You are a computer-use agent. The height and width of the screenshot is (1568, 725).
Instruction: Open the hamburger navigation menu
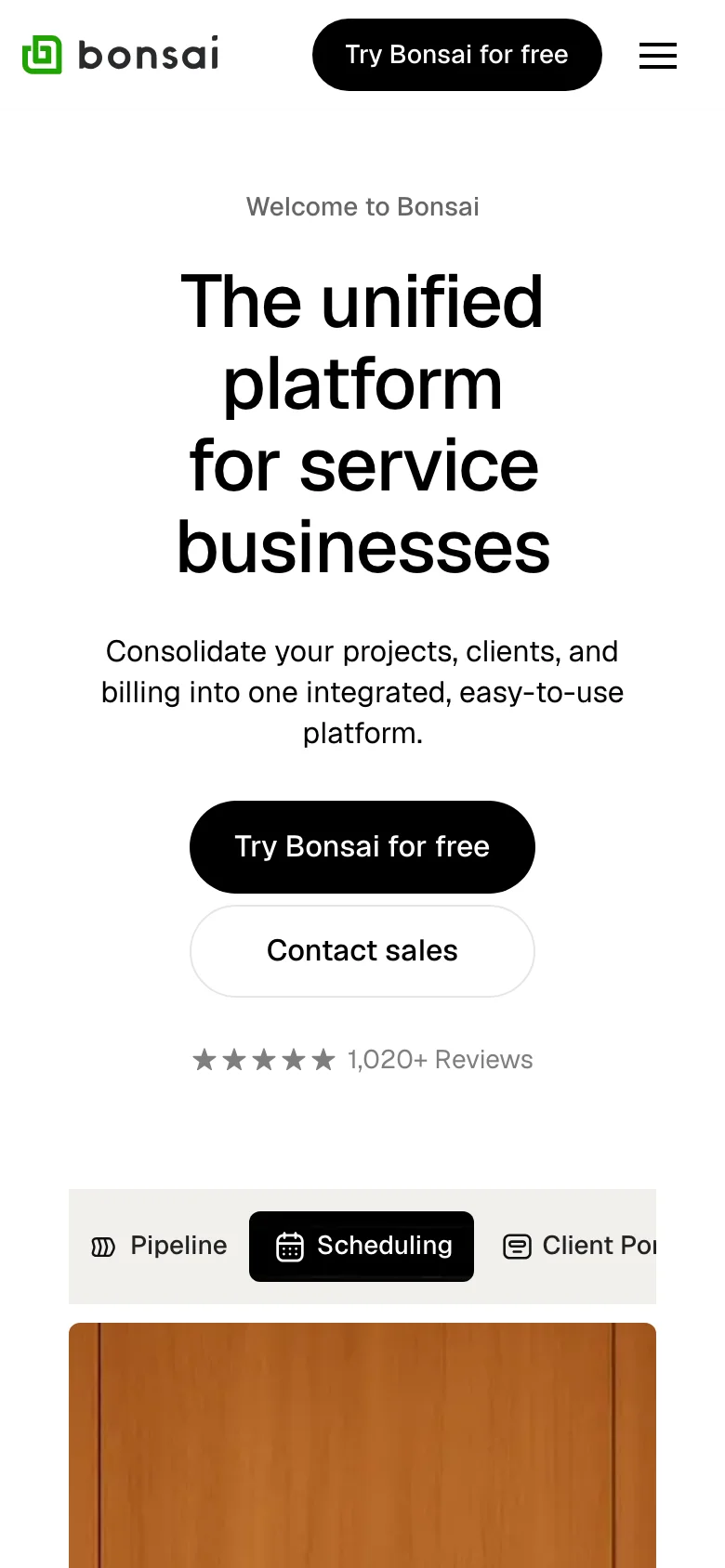click(657, 56)
